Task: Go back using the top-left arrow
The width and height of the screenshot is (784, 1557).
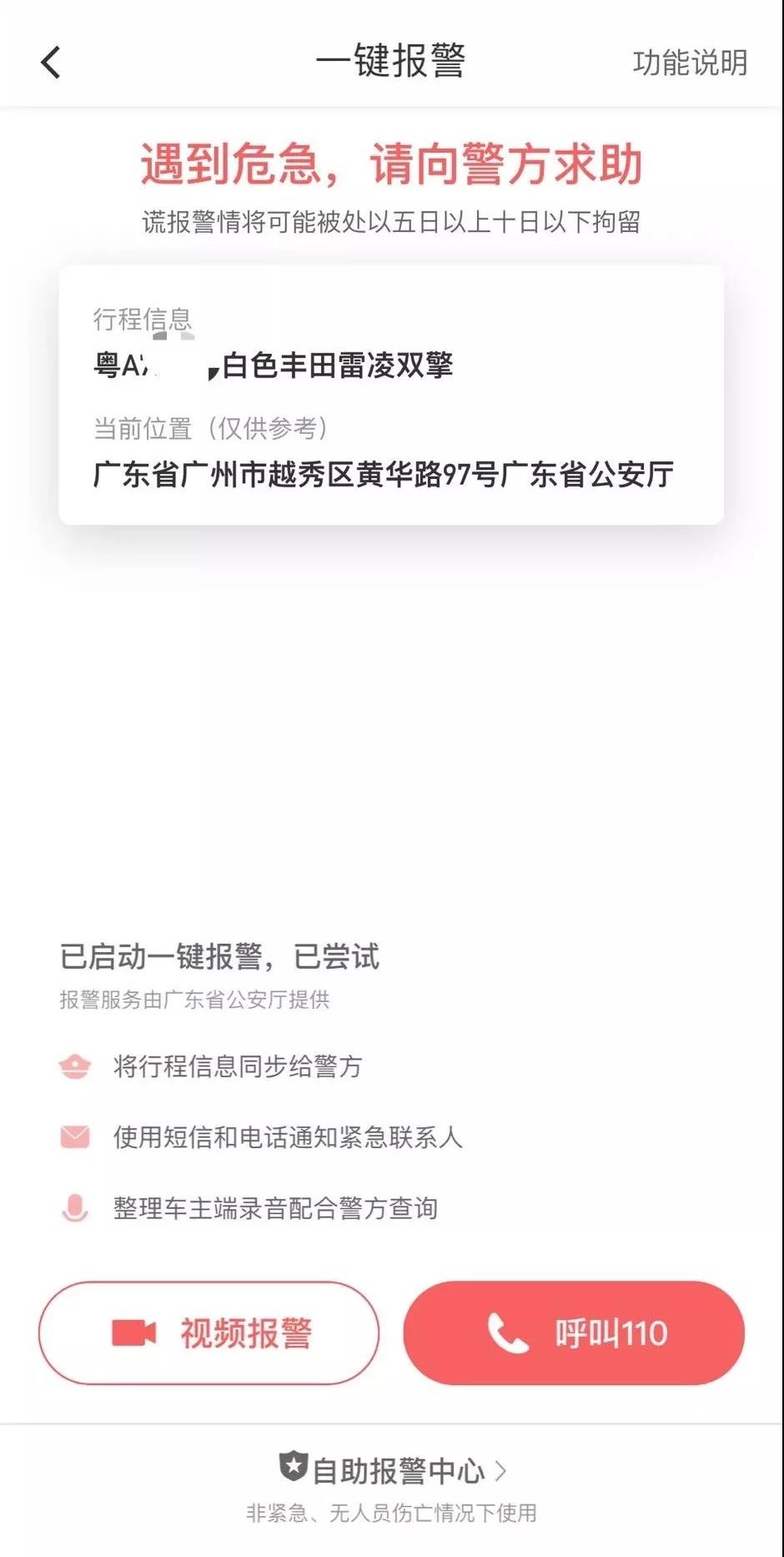Action: (51, 63)
